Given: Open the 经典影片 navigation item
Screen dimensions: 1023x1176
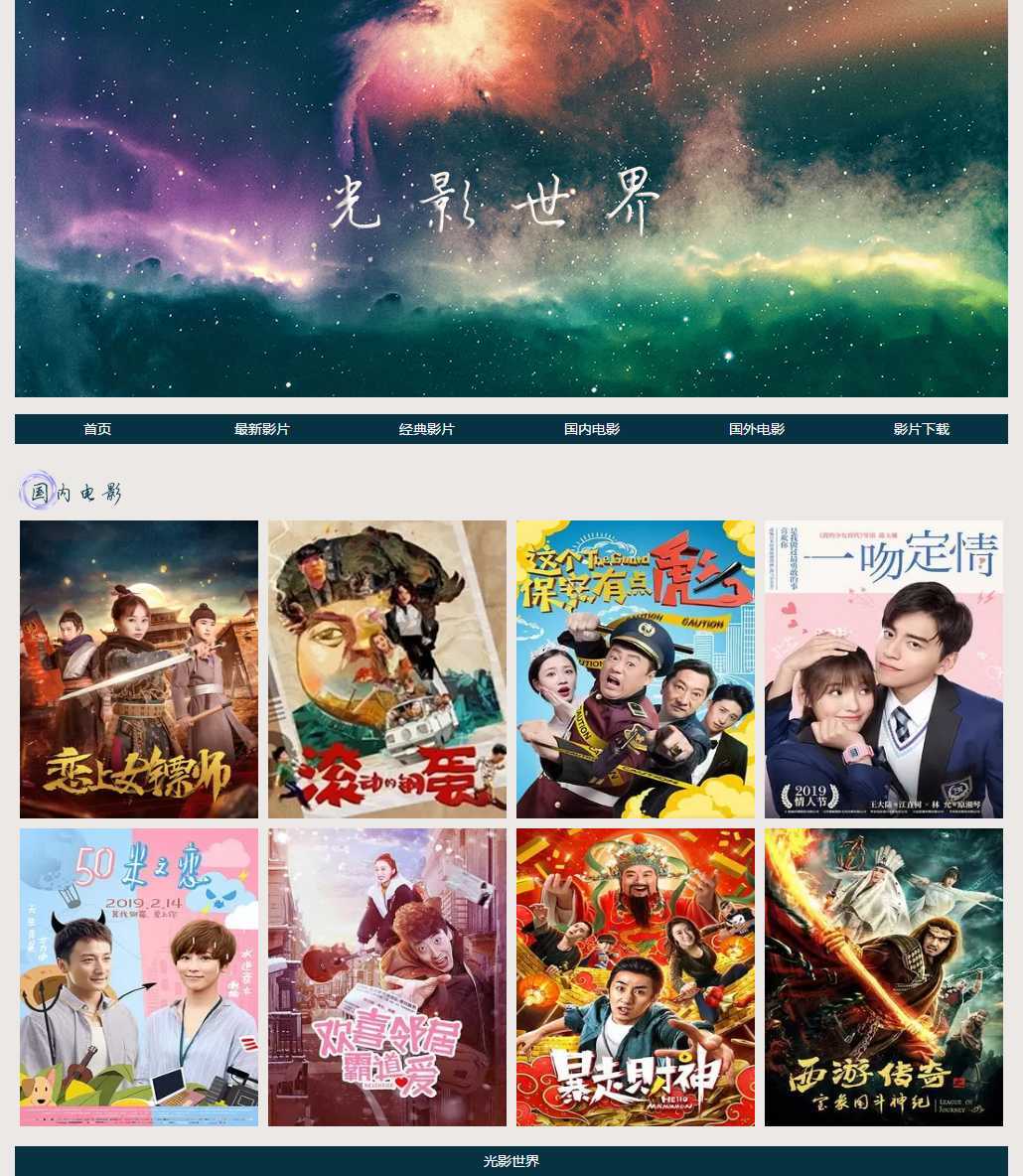Looking at the screenshot, I should pyautogui.click(x=427, y=429).
